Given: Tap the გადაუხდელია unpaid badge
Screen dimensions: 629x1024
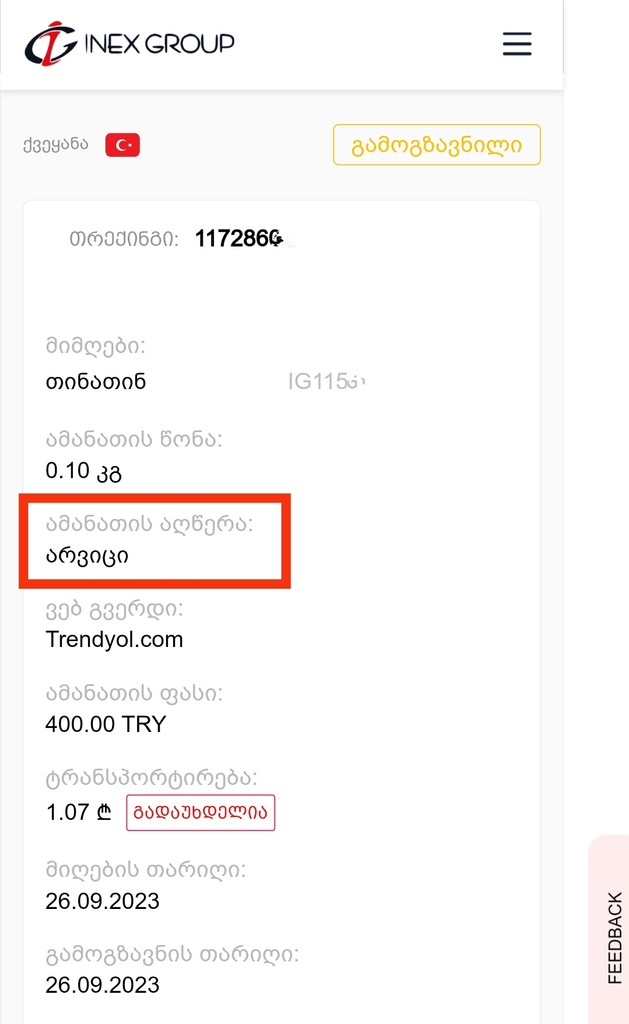Looking at the screenshot, I should 200,812.
